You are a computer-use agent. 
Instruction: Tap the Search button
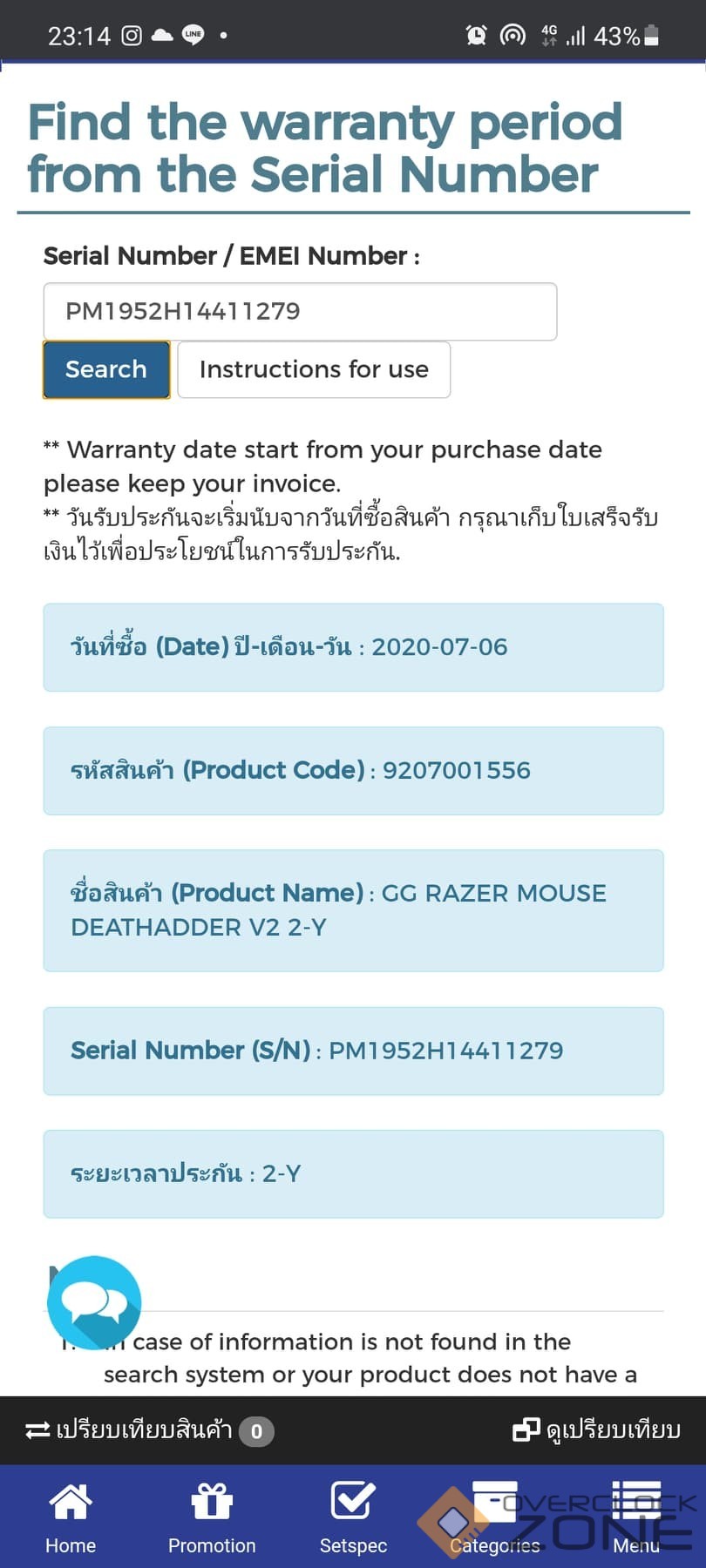click(x=106, y=369)
